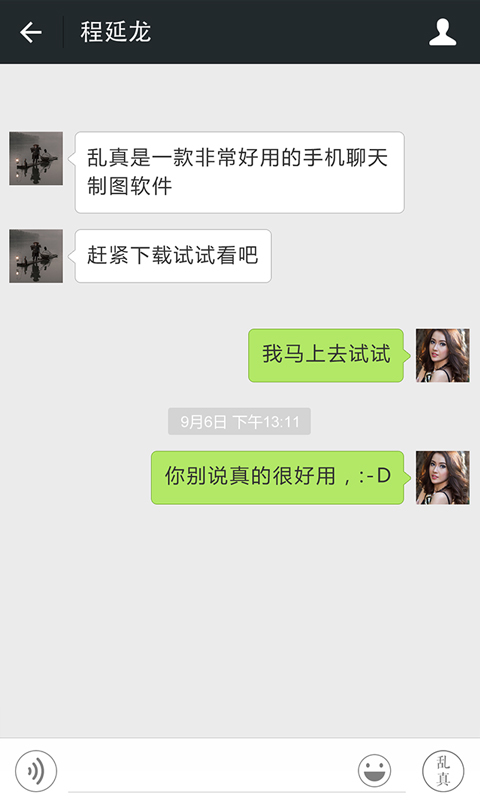The height and width of the screenshot is (800, 480).
Task: Switch to voice message input
Action: [x=36, y=770]
